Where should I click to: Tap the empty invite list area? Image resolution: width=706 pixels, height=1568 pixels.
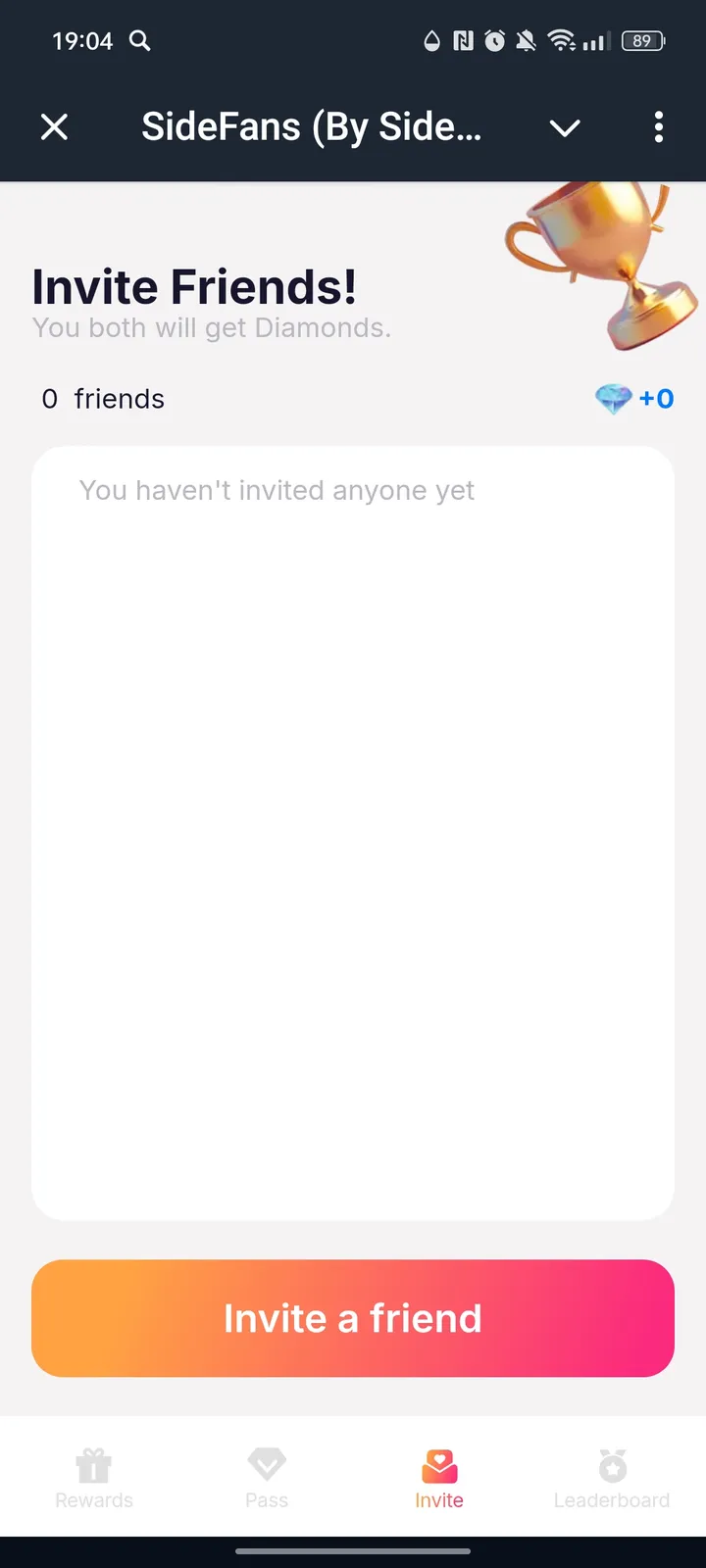pyautogui.click(x=353, y=833)
